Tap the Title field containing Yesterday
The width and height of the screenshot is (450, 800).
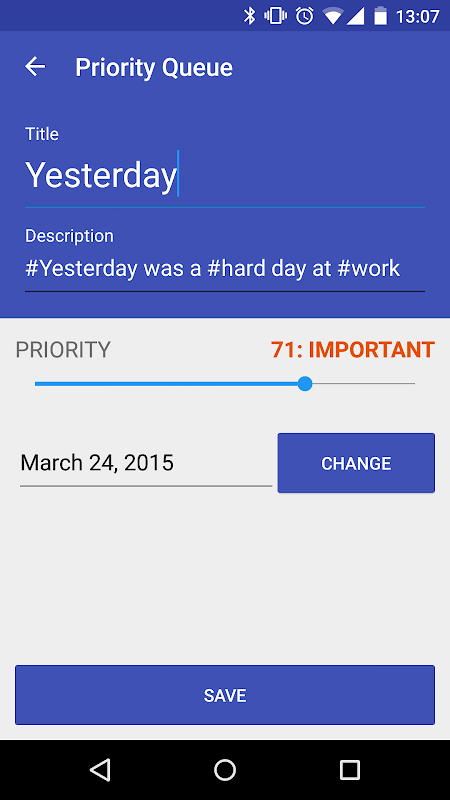click(224, 176)
